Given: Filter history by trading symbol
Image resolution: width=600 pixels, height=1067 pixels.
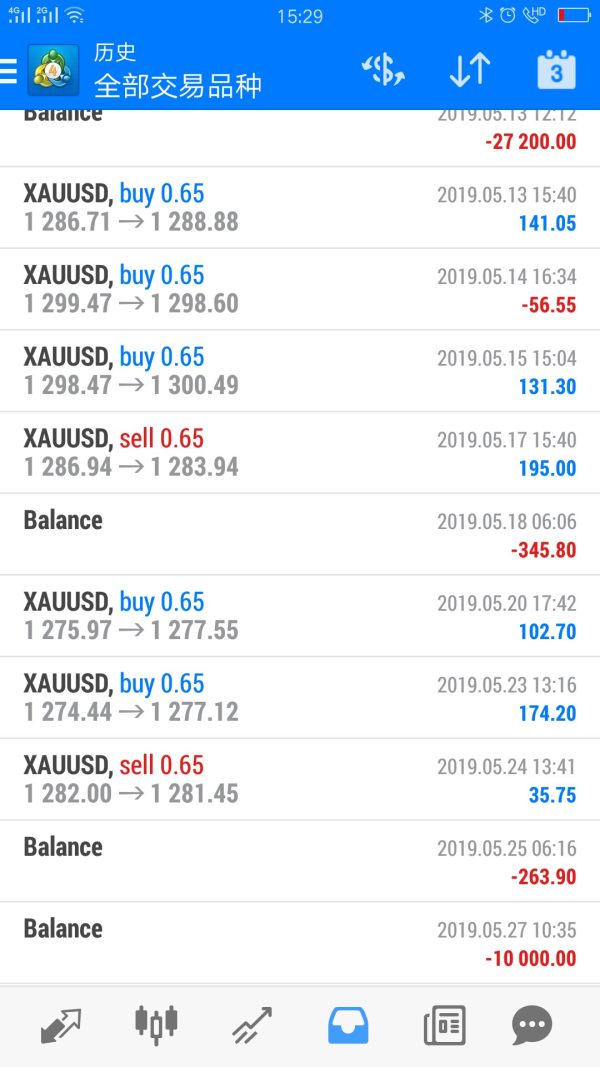Looking at the screenshot, I should [x=383, y=70].
